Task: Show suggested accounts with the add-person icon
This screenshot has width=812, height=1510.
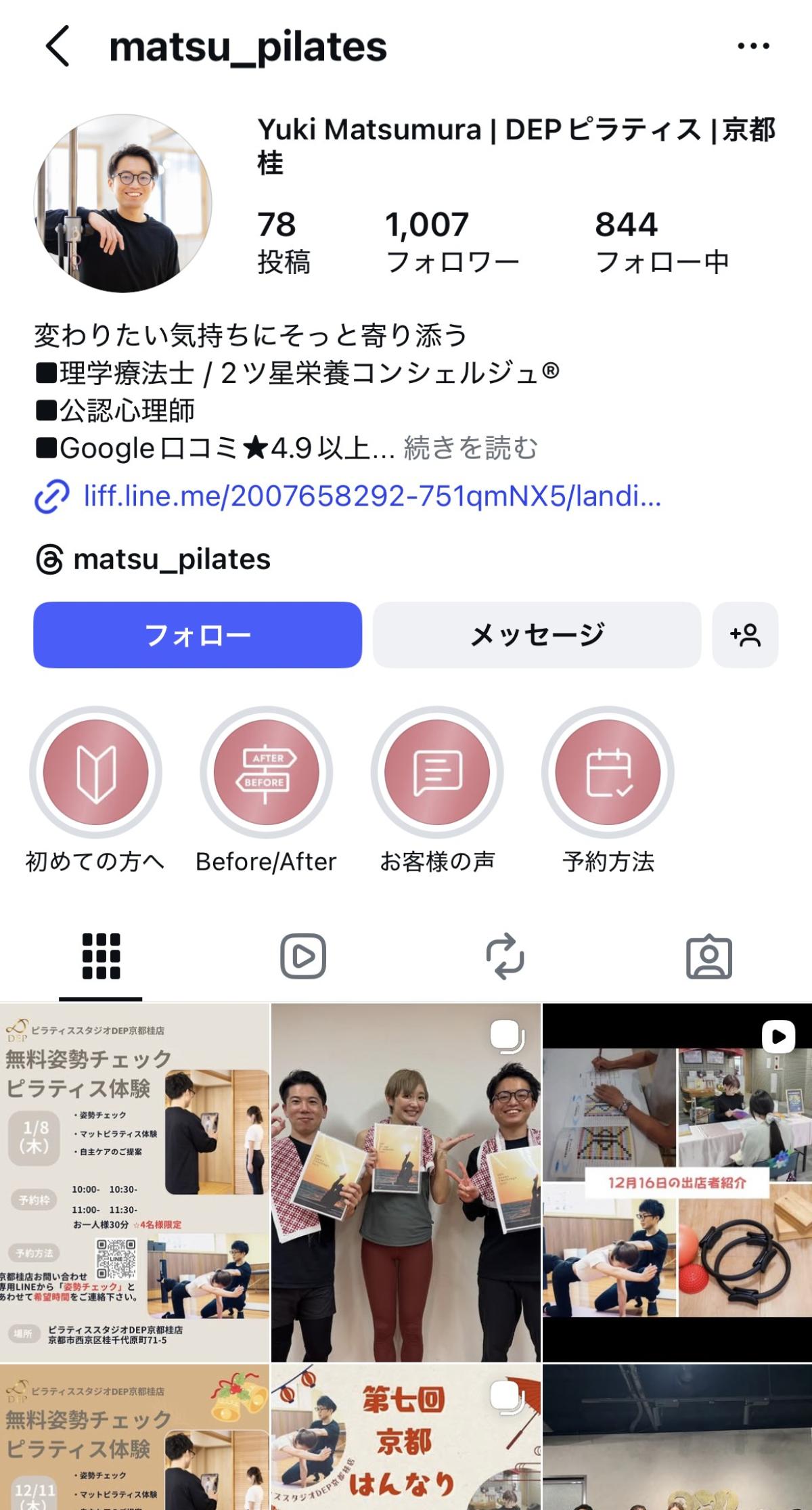Action: 745,635
